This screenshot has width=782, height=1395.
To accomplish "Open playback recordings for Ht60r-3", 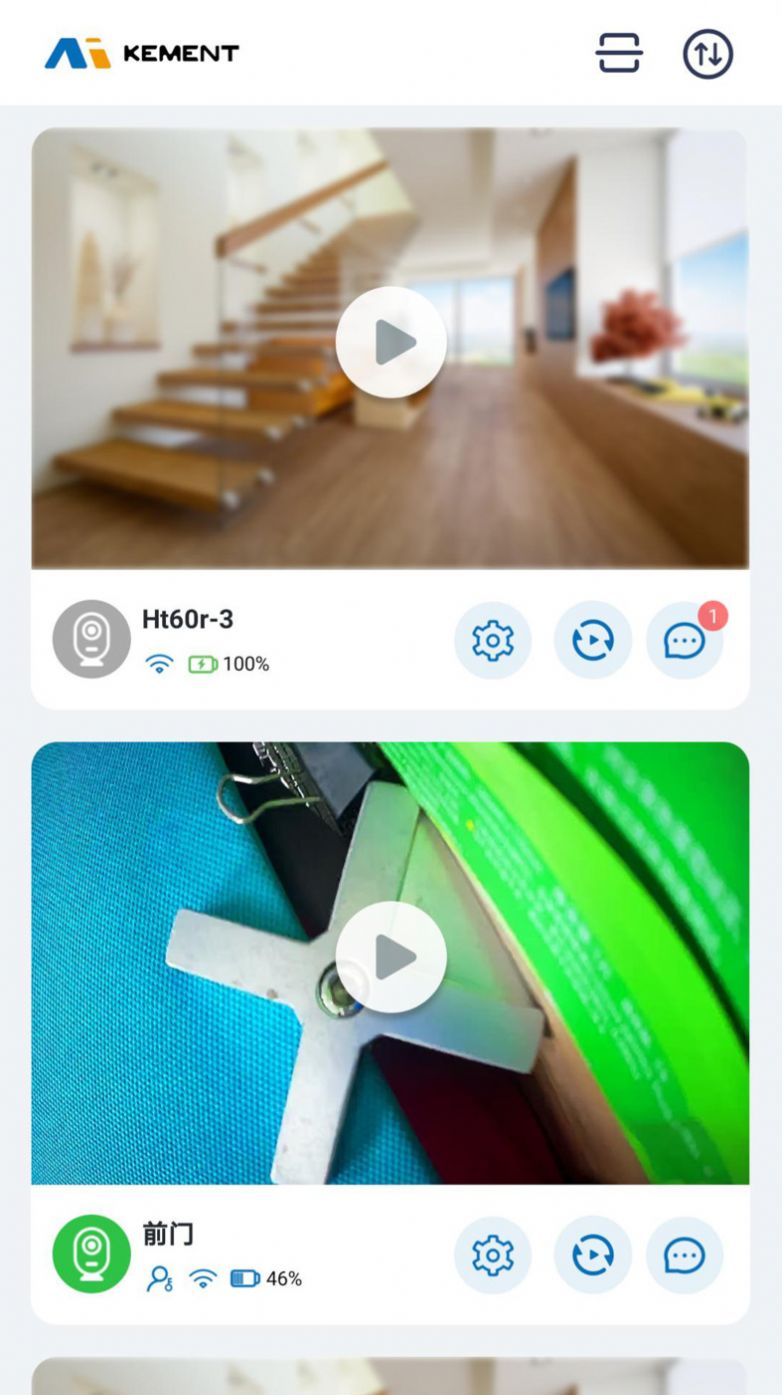I will coord(592,640).
